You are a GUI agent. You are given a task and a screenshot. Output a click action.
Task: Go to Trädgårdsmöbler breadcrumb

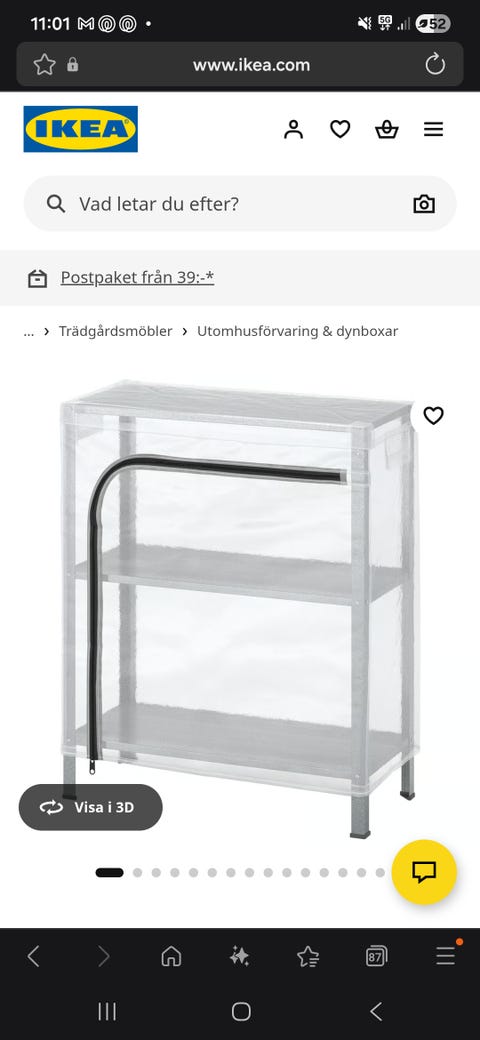115,331
